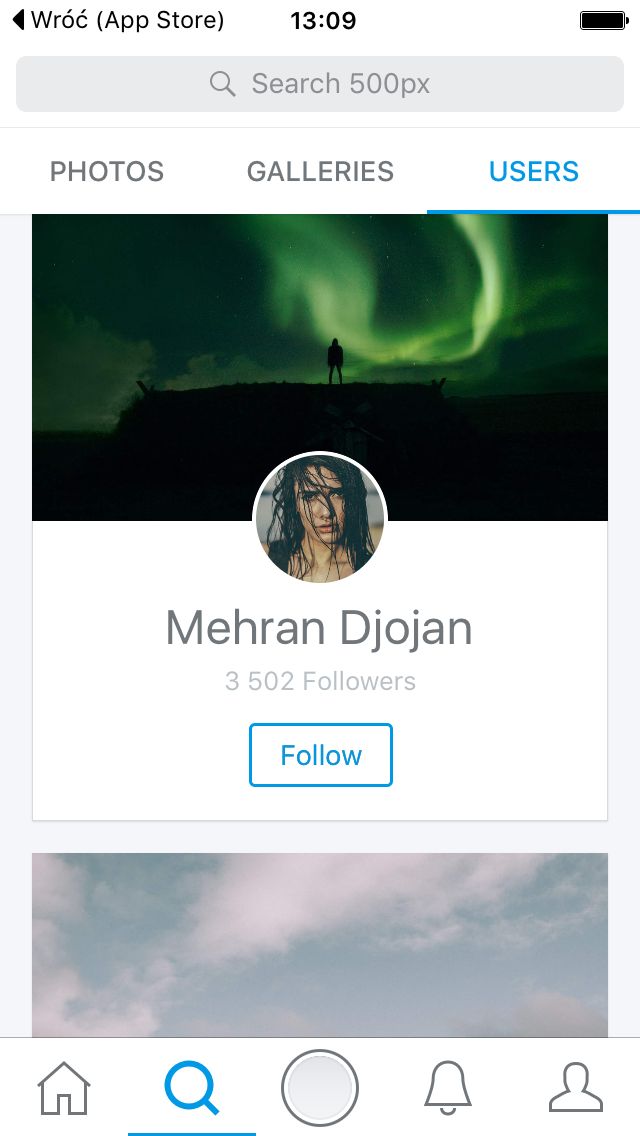Follow Mehran Djojan

pyautogui.click(x=320, y=755)
